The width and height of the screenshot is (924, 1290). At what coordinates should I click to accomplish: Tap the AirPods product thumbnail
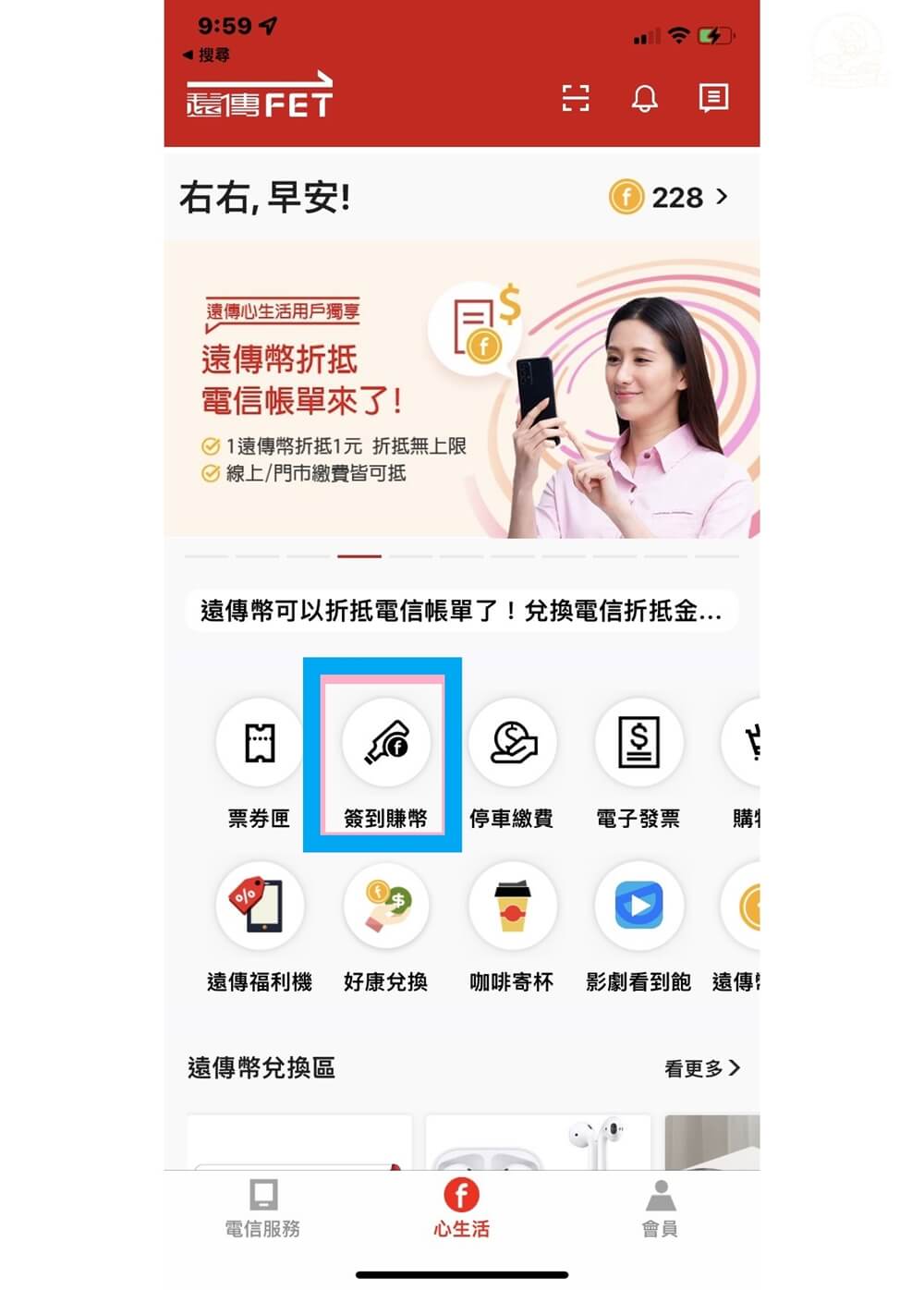[539, 1146]
